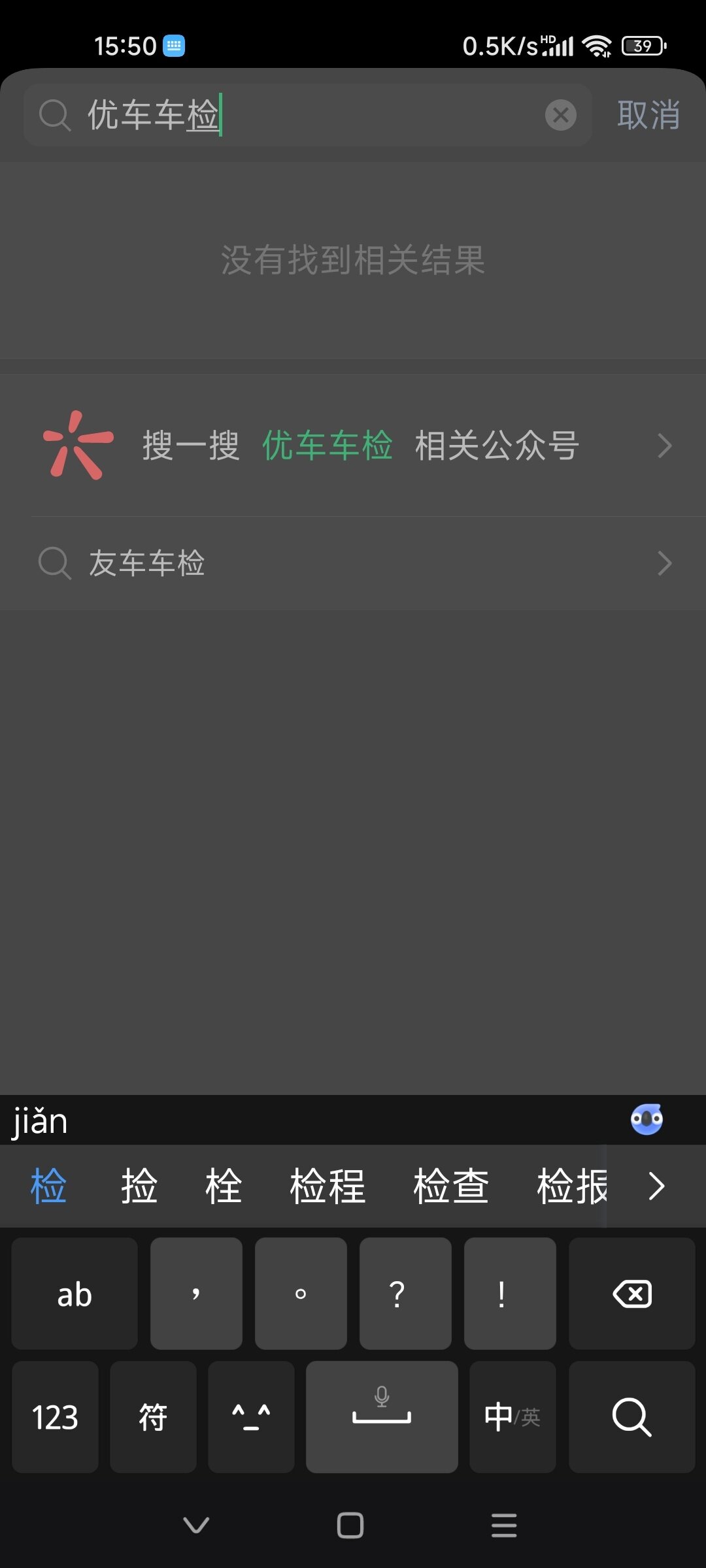Select the 友车车检 search suggestion
The image size is (706, 1568).
353,563
